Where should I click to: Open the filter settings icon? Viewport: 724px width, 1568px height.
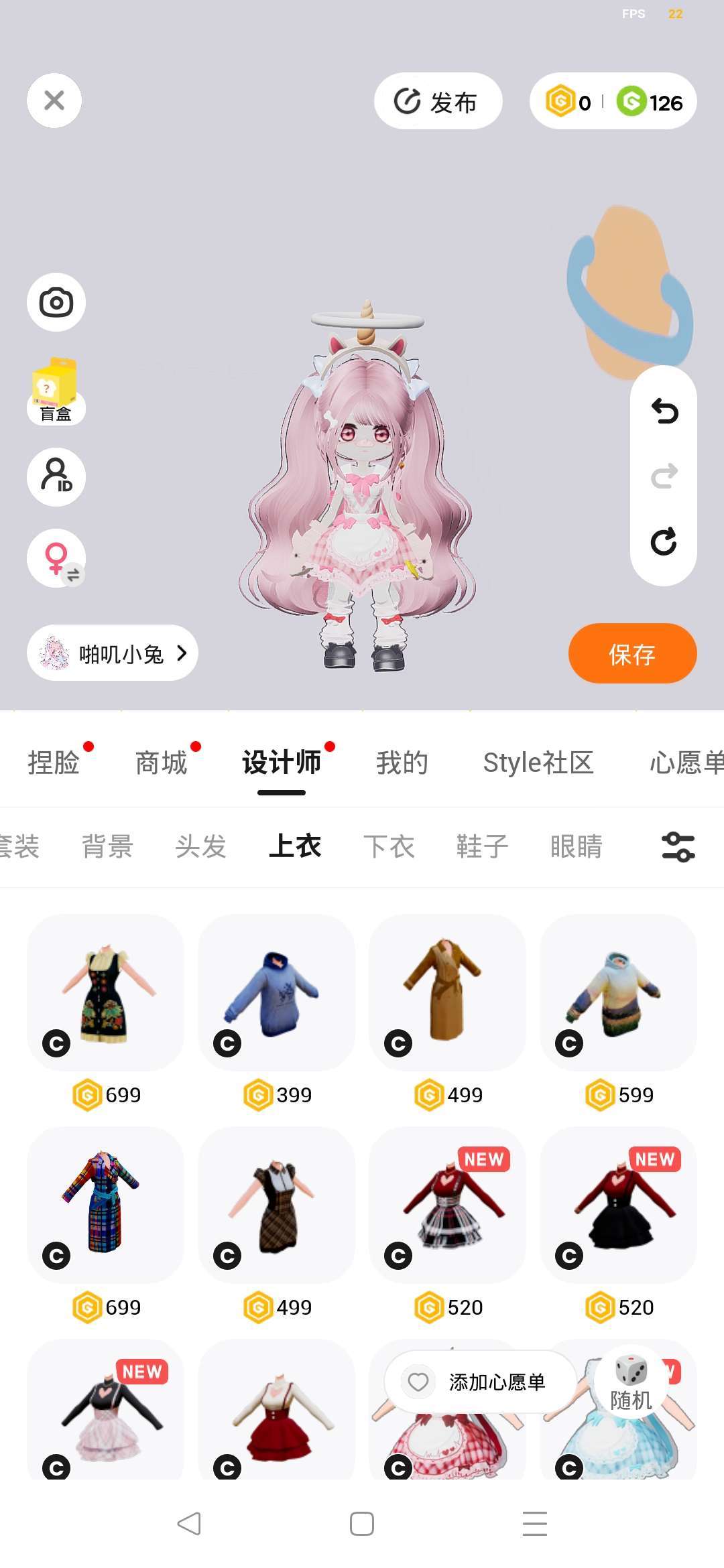[x=678, y=846]
